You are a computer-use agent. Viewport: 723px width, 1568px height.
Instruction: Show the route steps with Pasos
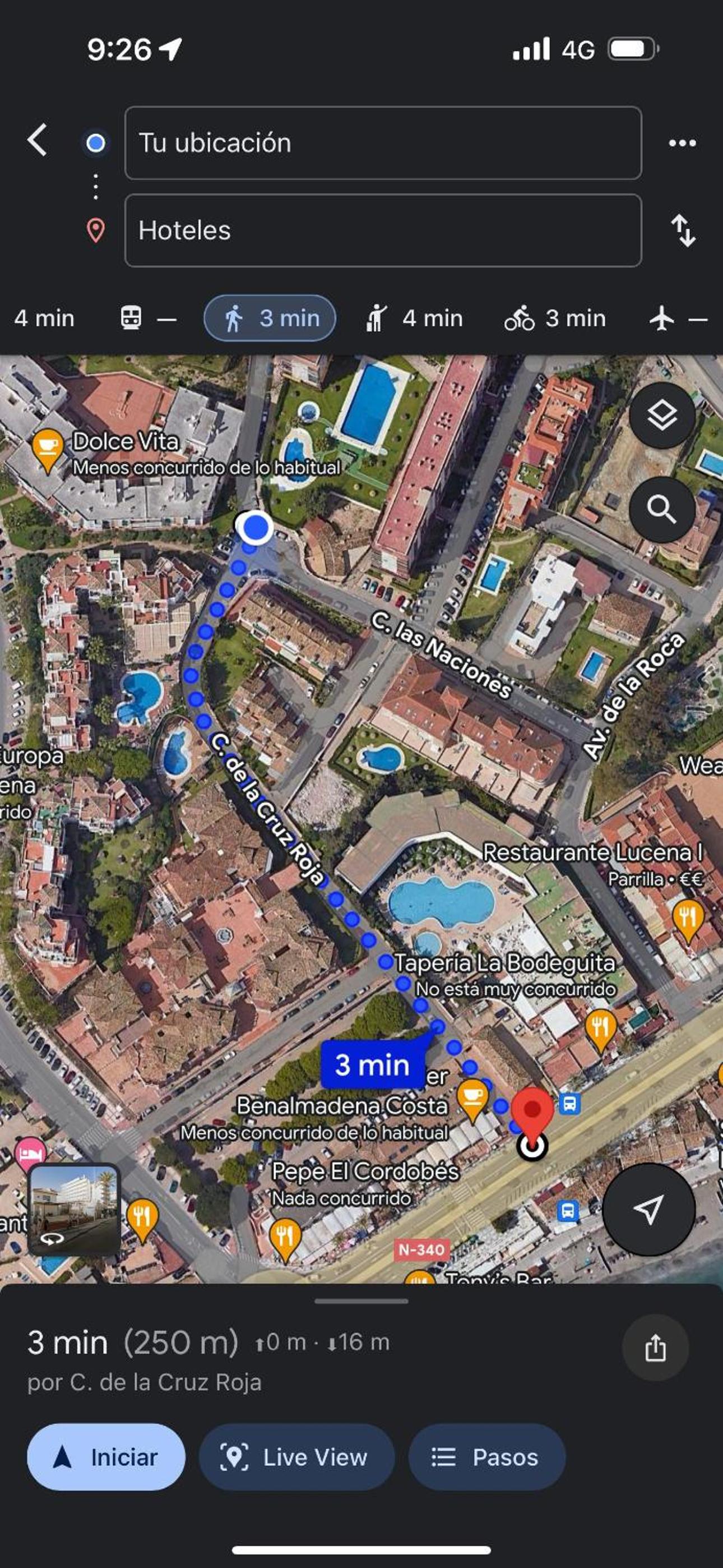(x=487, y=1457)
